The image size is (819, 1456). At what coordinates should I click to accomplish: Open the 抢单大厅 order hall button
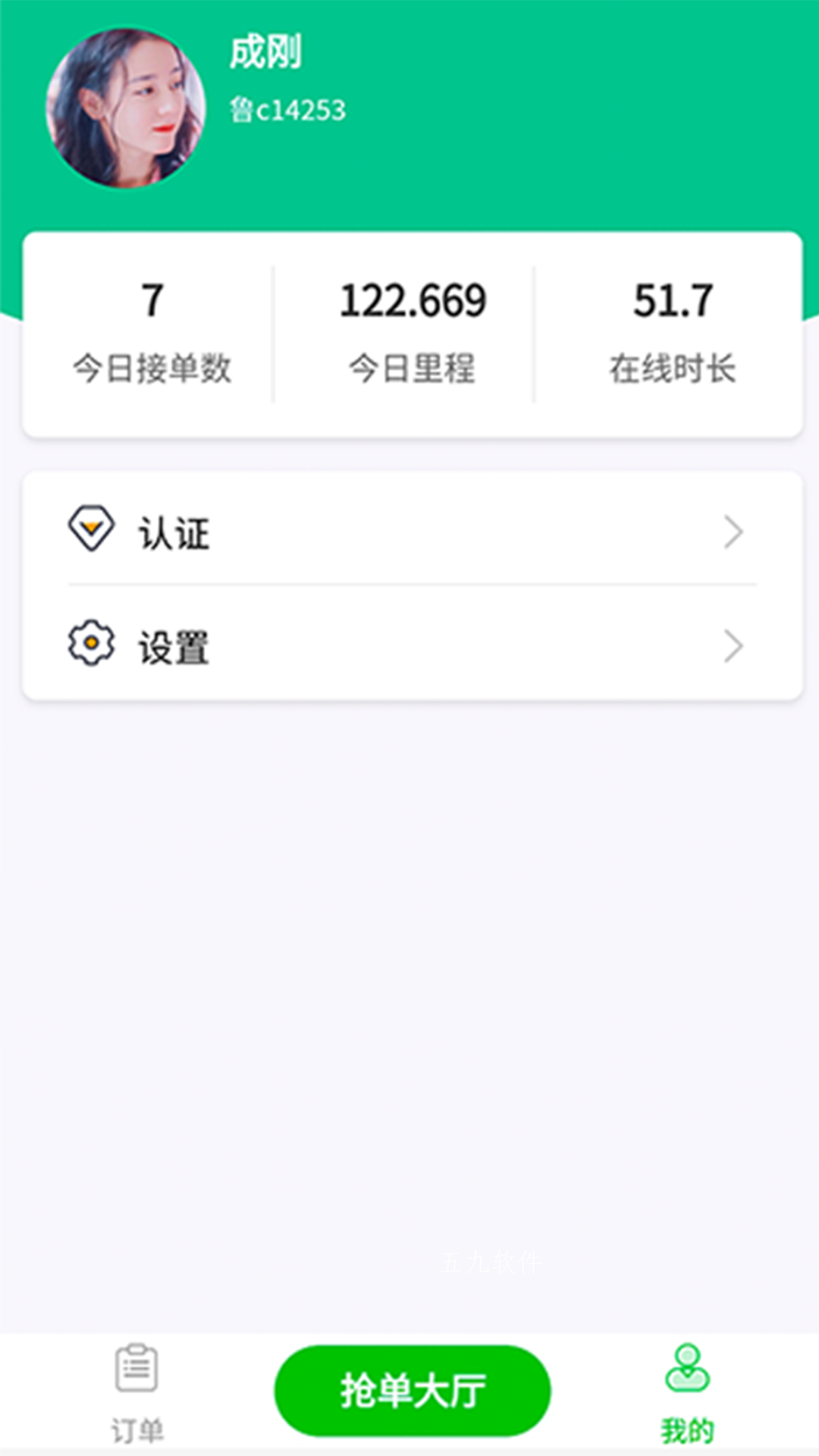(413, 1391)
